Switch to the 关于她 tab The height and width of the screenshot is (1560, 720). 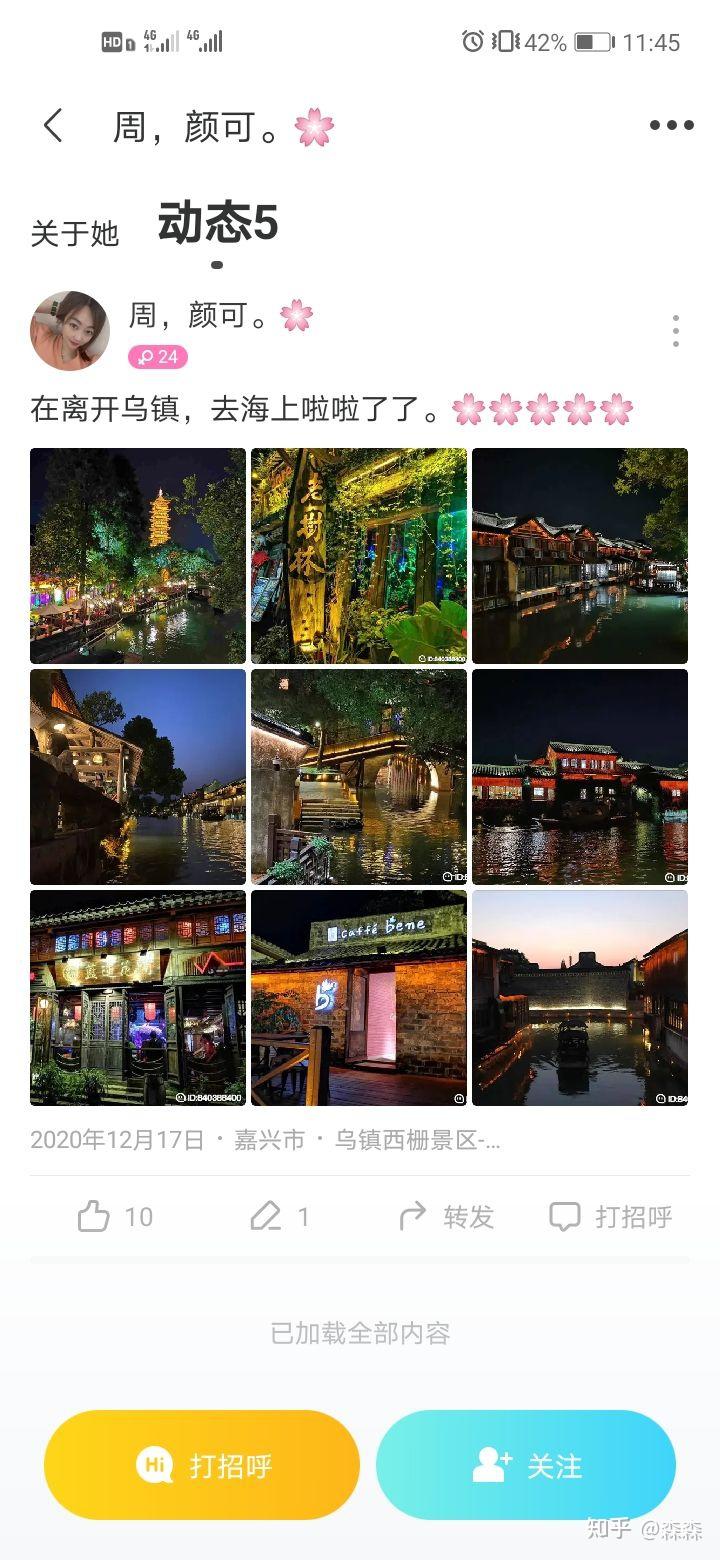[x=75, y=233]
